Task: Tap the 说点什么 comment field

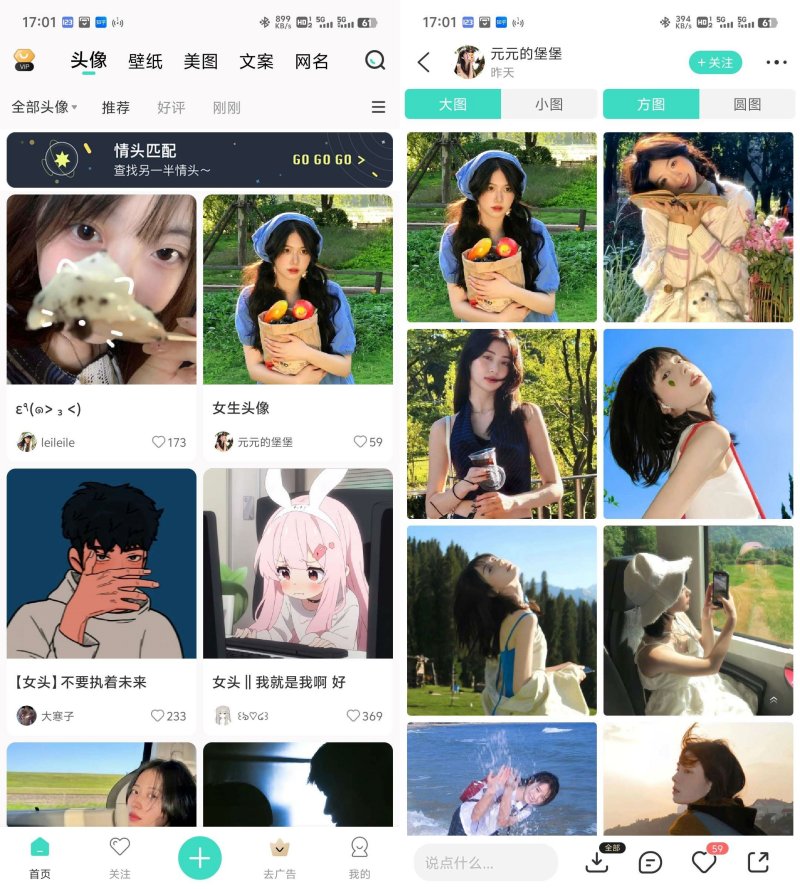Action: coord(485,862)
